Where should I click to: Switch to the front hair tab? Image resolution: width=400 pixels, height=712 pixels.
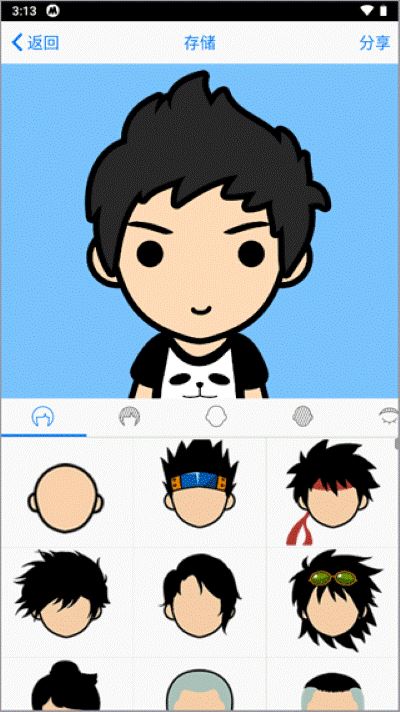[43, 416]
